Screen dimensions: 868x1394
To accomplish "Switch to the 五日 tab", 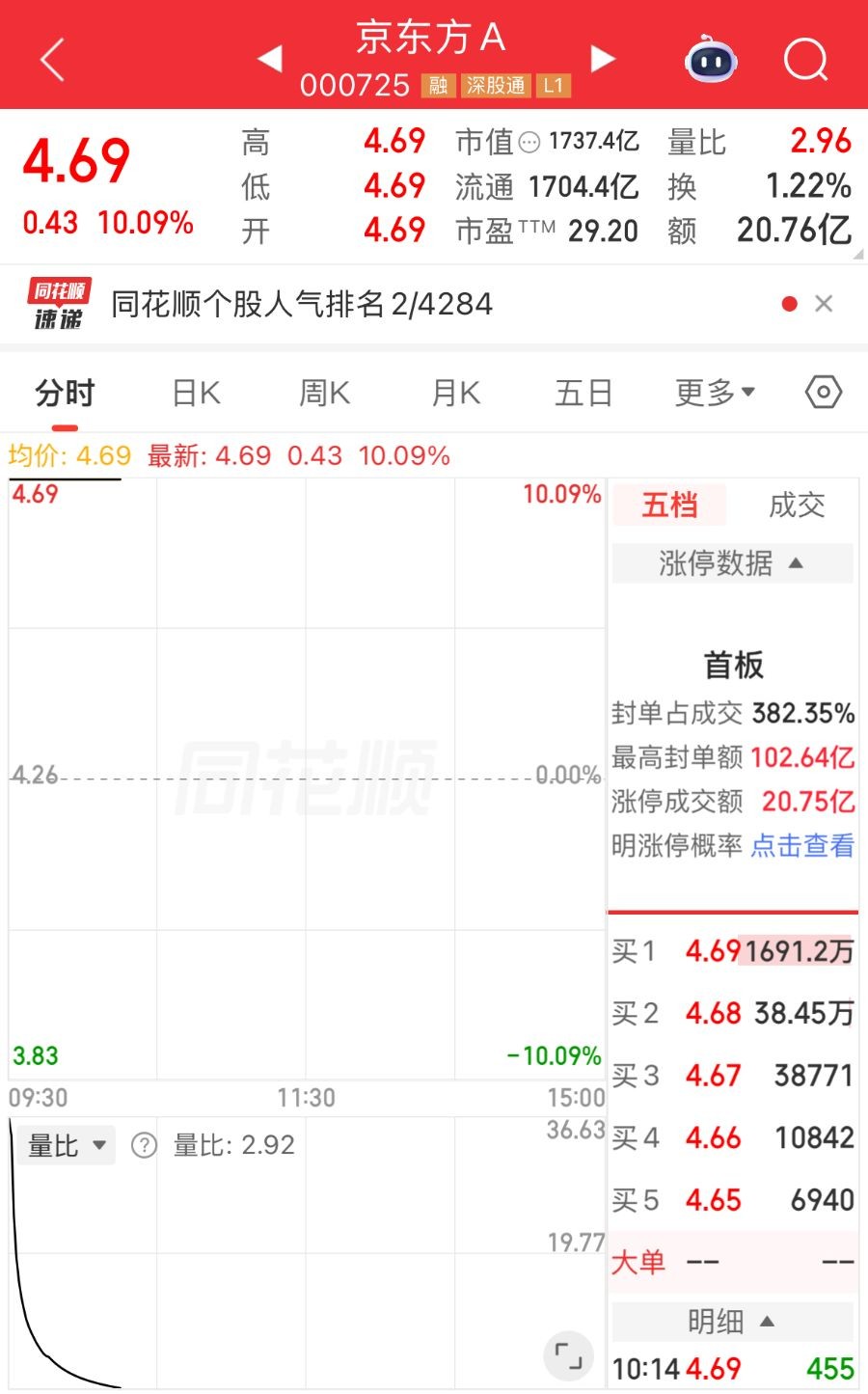I will (583, 394).
